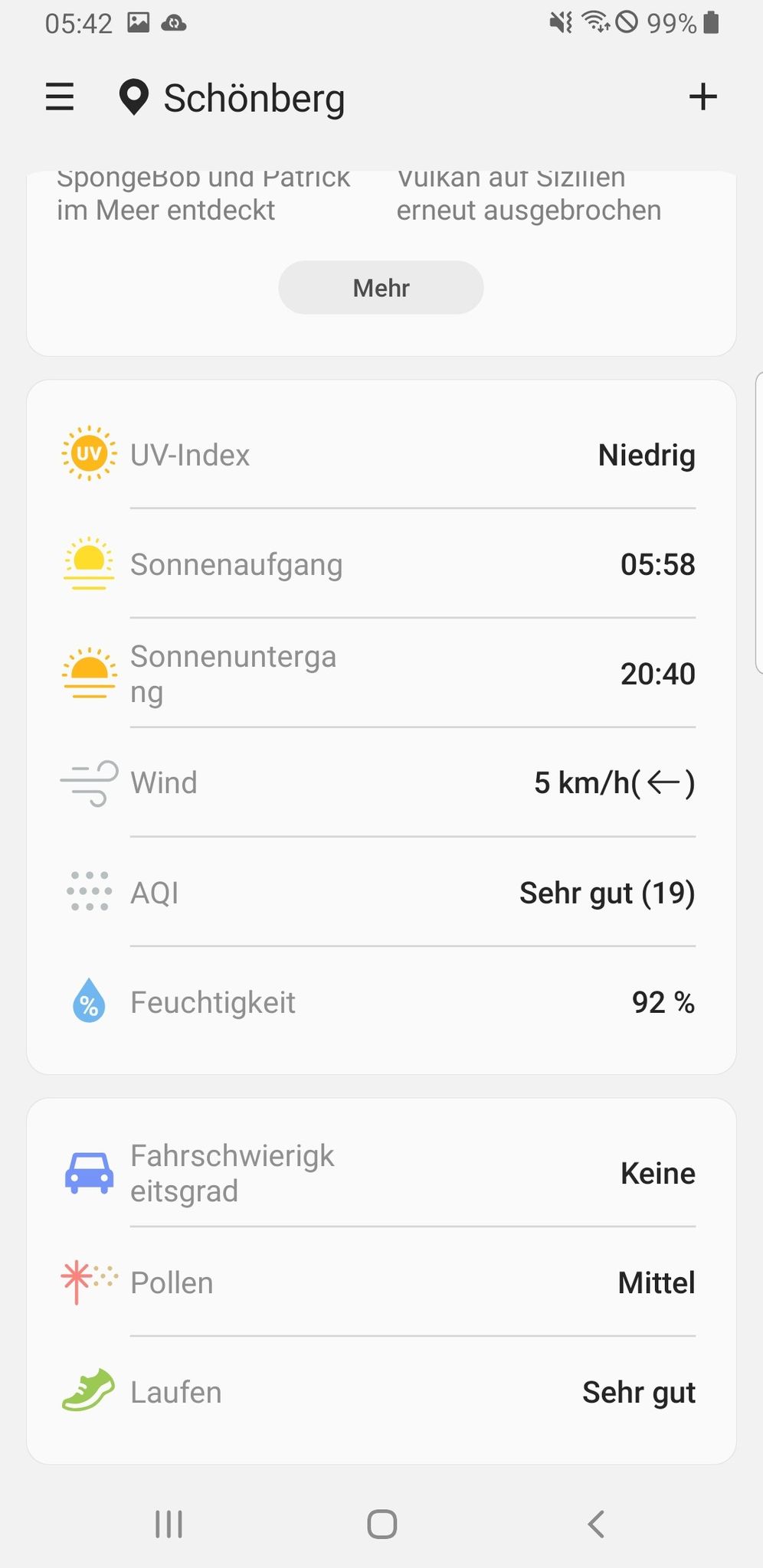Open the Vulkan auf Sizilien news story
The height and width of the screenshot is (1568, 763).
point(529,194)
